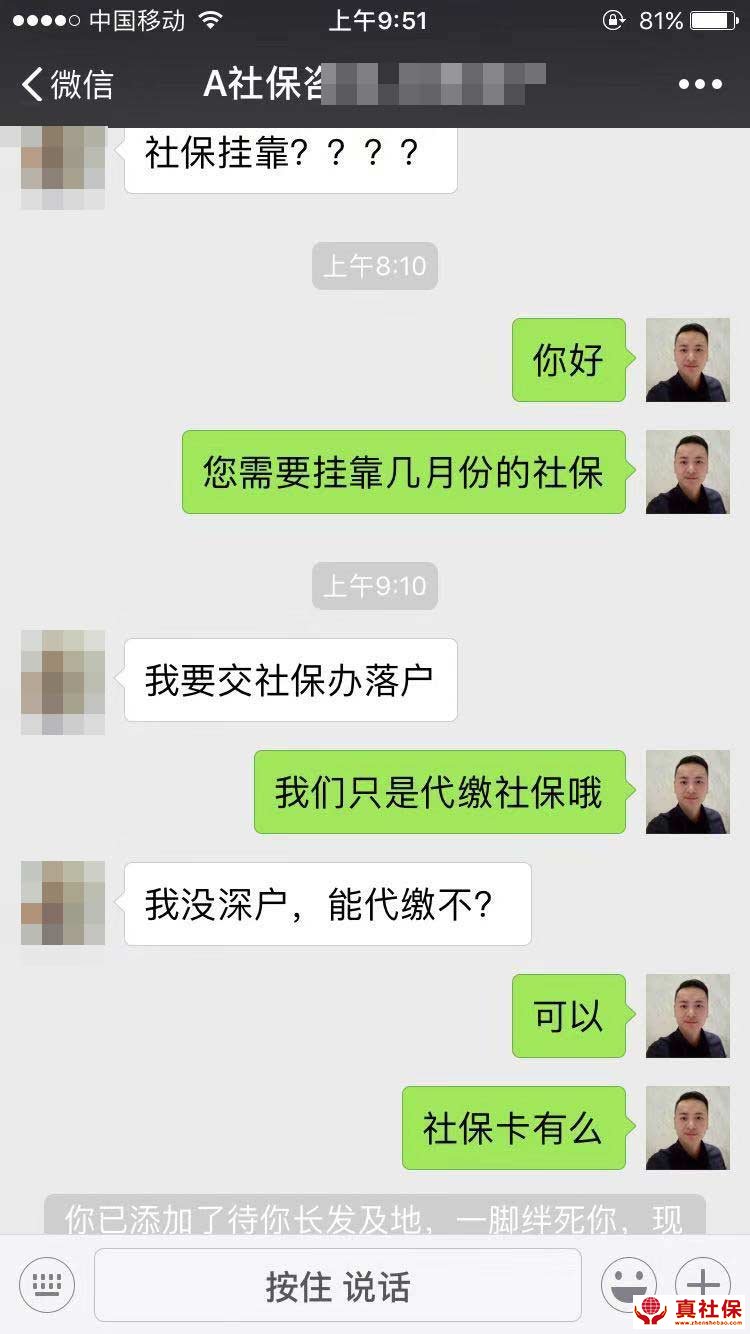The image size is (750, 1334).
Task: Open contact's avatar beside 我没深户，能代缴不?
Action: coord(63,904)
